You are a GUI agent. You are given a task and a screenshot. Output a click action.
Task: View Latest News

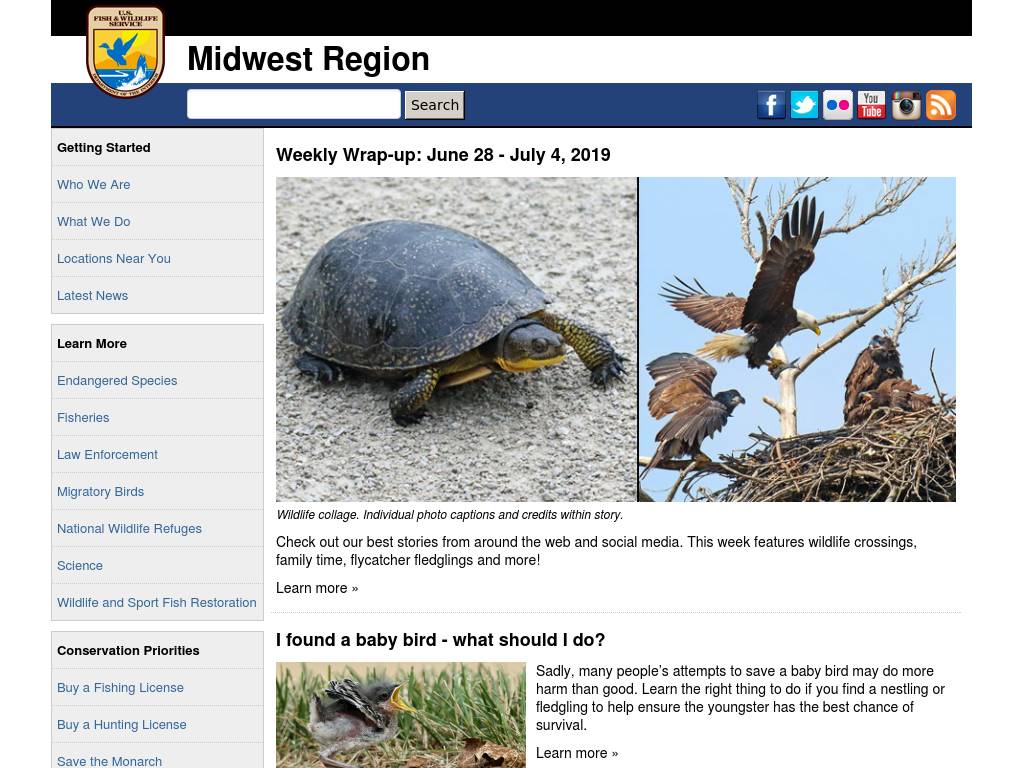(x=92, y=295)
